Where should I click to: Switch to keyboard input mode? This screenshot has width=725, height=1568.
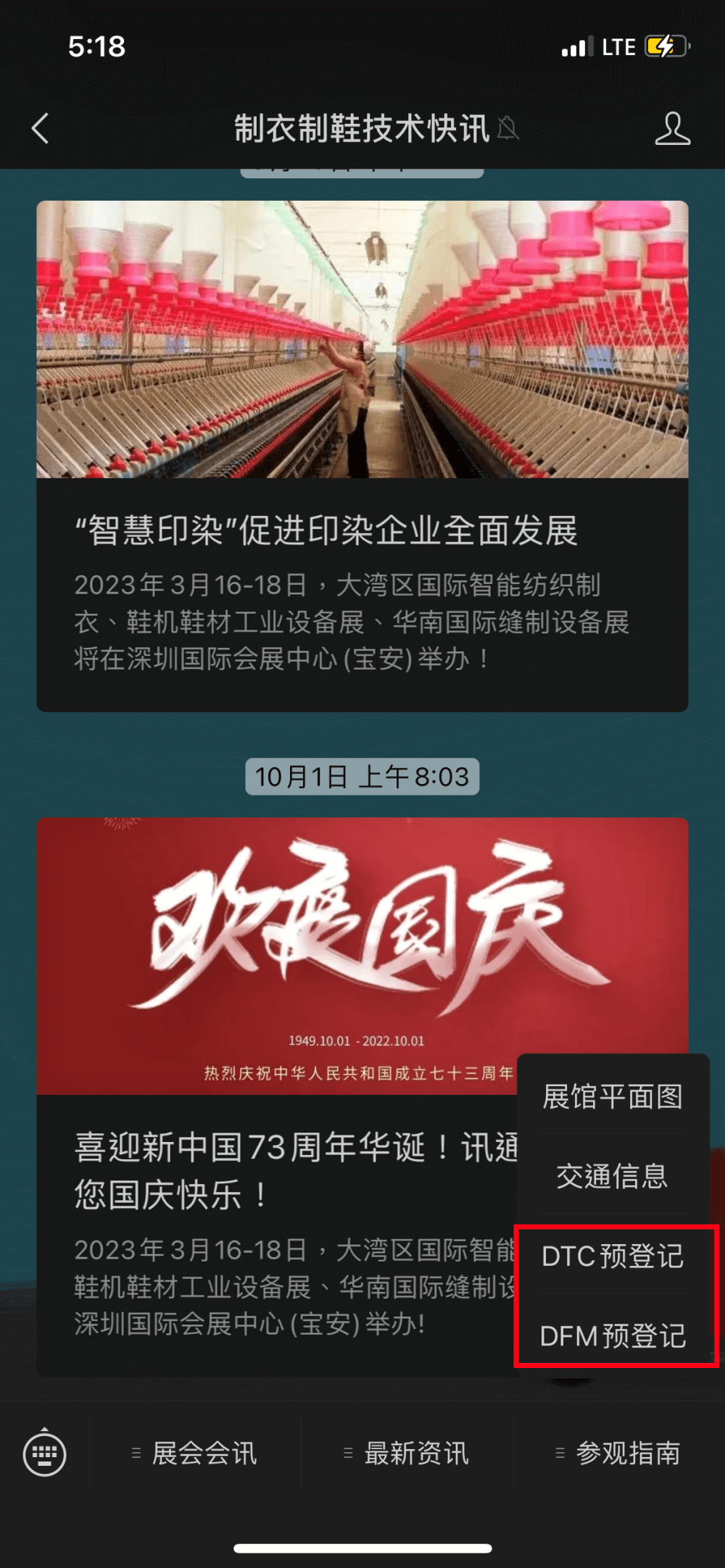(x=45, y=1454)
